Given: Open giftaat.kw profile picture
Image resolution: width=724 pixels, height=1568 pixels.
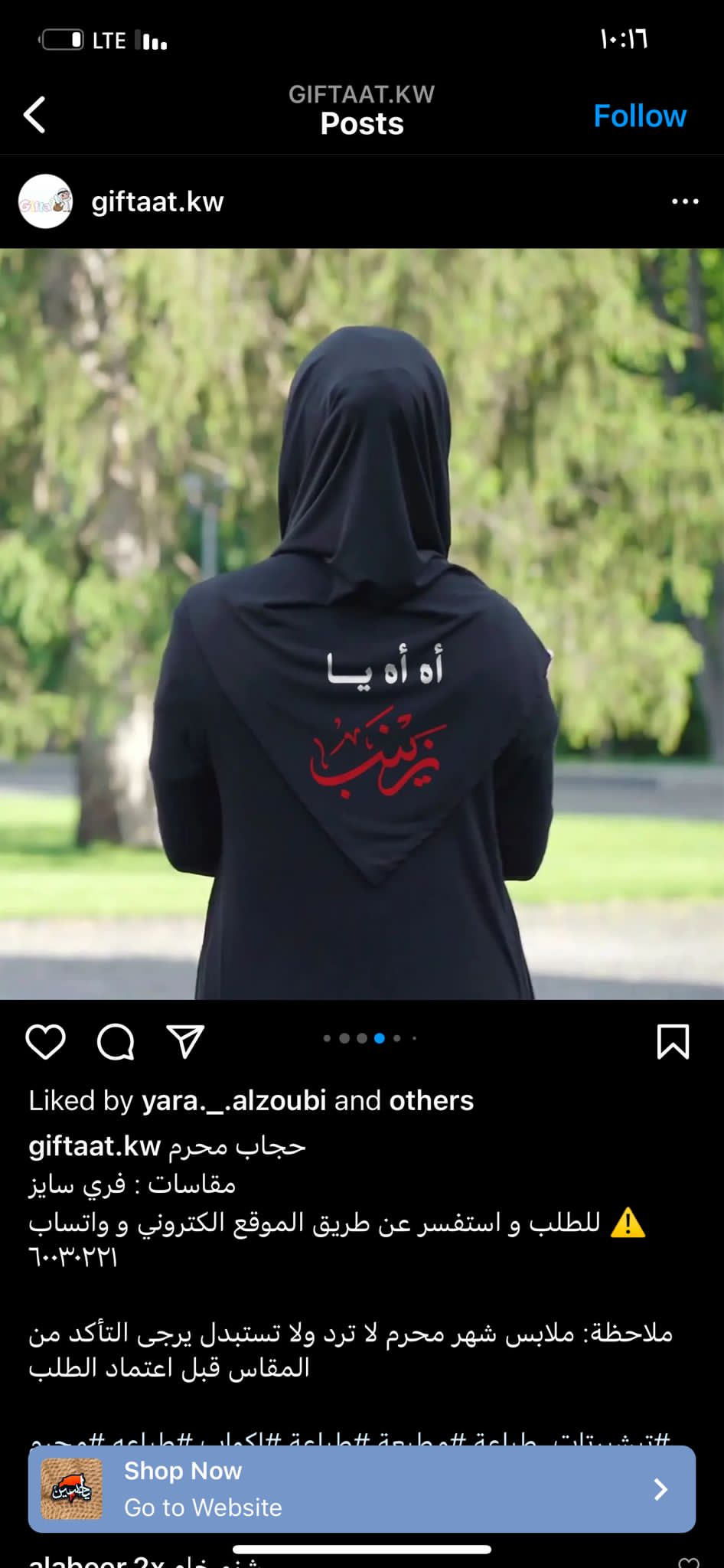Looking at the screenshot, I should [x=45, y=201].
